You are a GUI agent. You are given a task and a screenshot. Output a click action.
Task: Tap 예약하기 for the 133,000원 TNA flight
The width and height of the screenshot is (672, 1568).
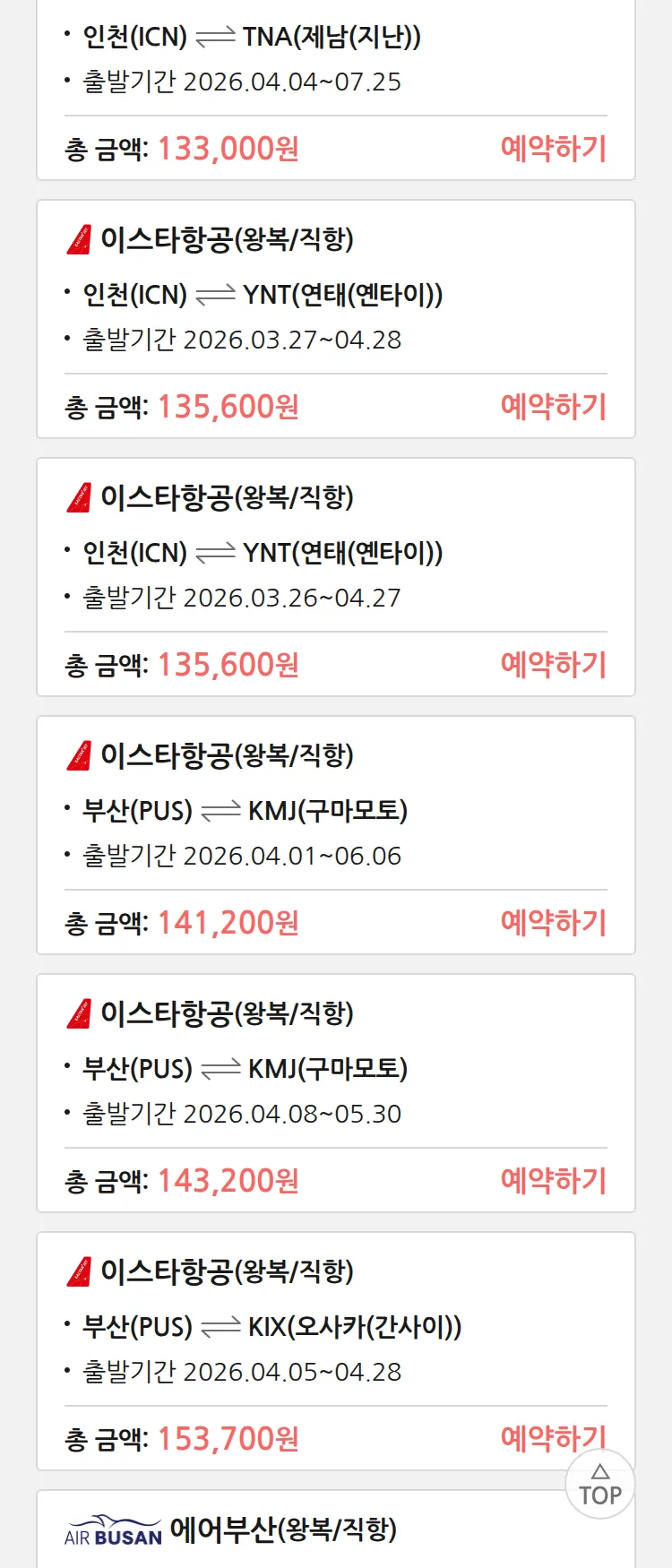(553, 149)
